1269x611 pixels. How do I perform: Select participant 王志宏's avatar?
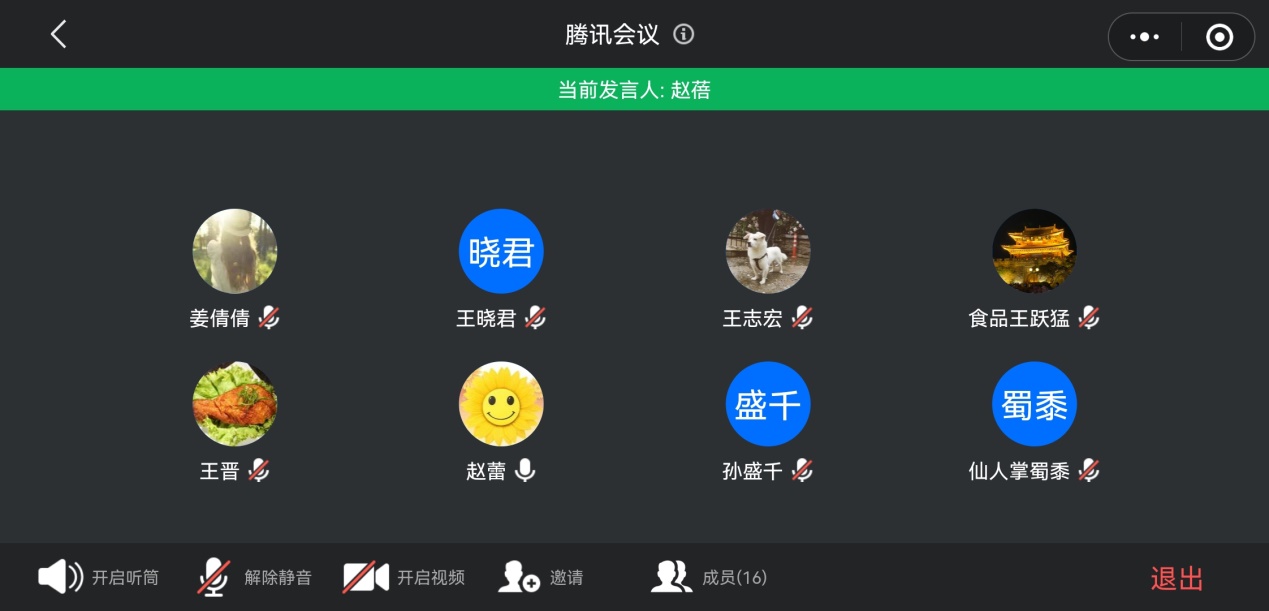pyautogui.click(x=768, y=251)
